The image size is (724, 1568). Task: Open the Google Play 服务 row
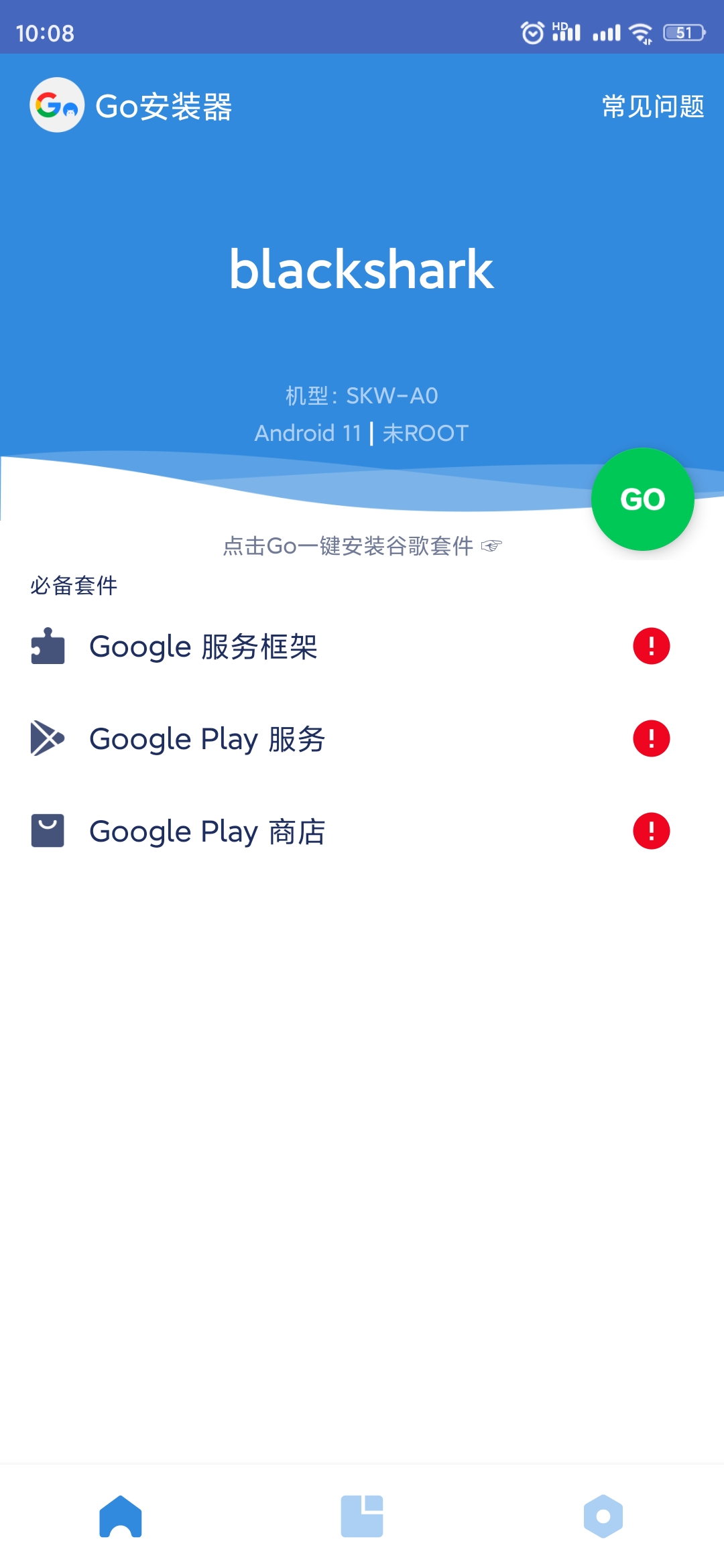tap(362, 739)
